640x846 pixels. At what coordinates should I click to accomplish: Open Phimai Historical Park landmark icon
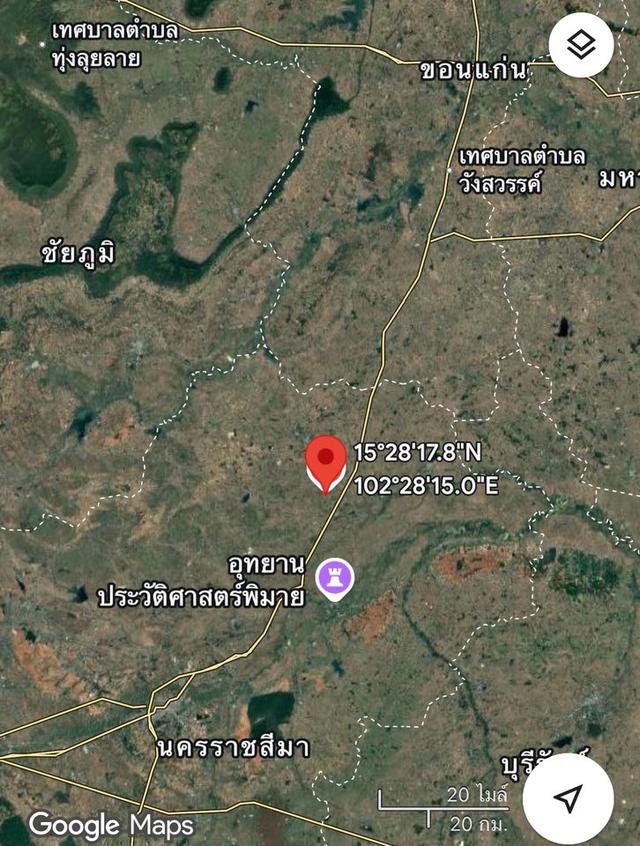pos(334,578)
